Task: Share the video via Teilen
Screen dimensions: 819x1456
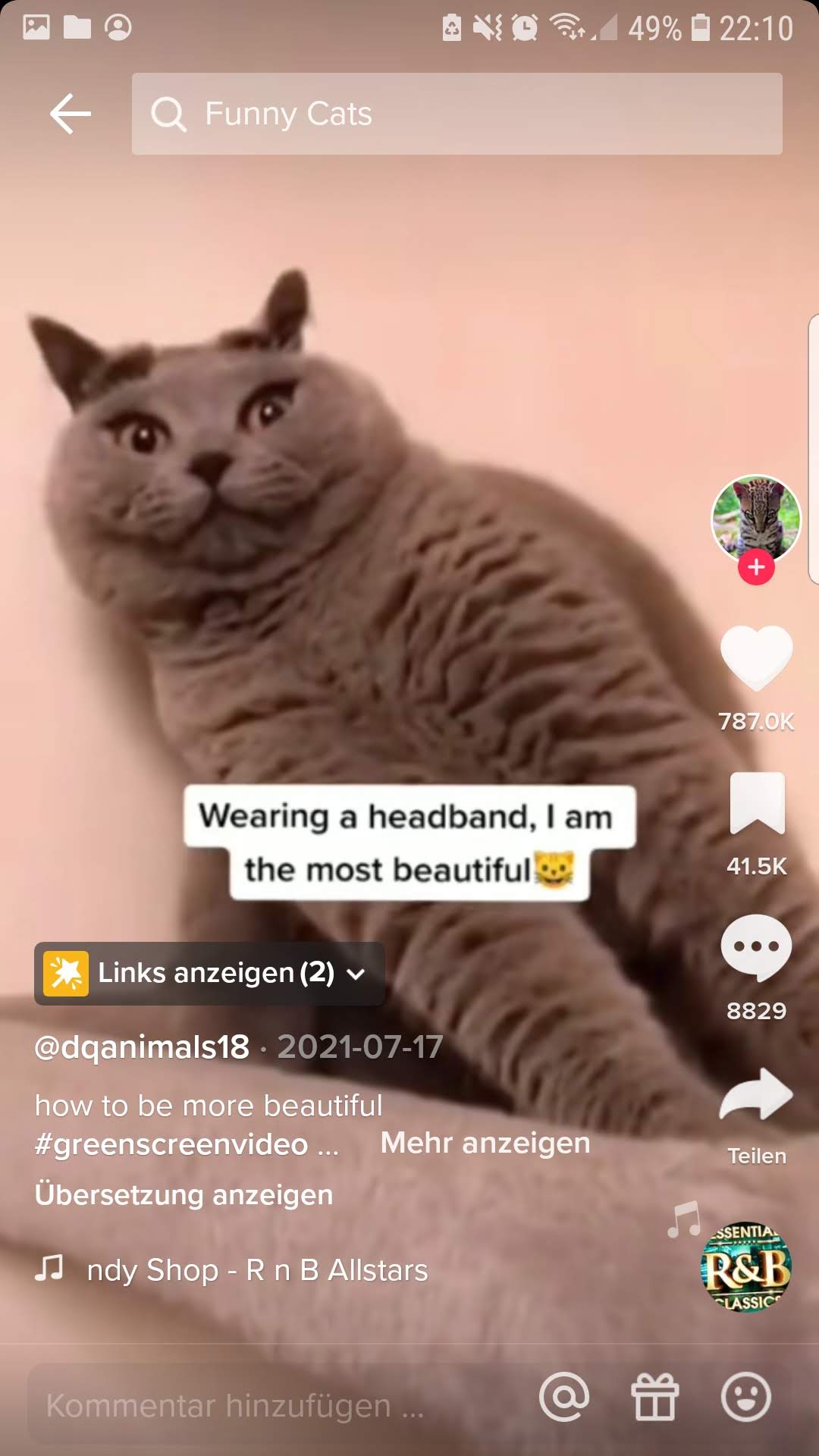Action: tap(756, 1095)
